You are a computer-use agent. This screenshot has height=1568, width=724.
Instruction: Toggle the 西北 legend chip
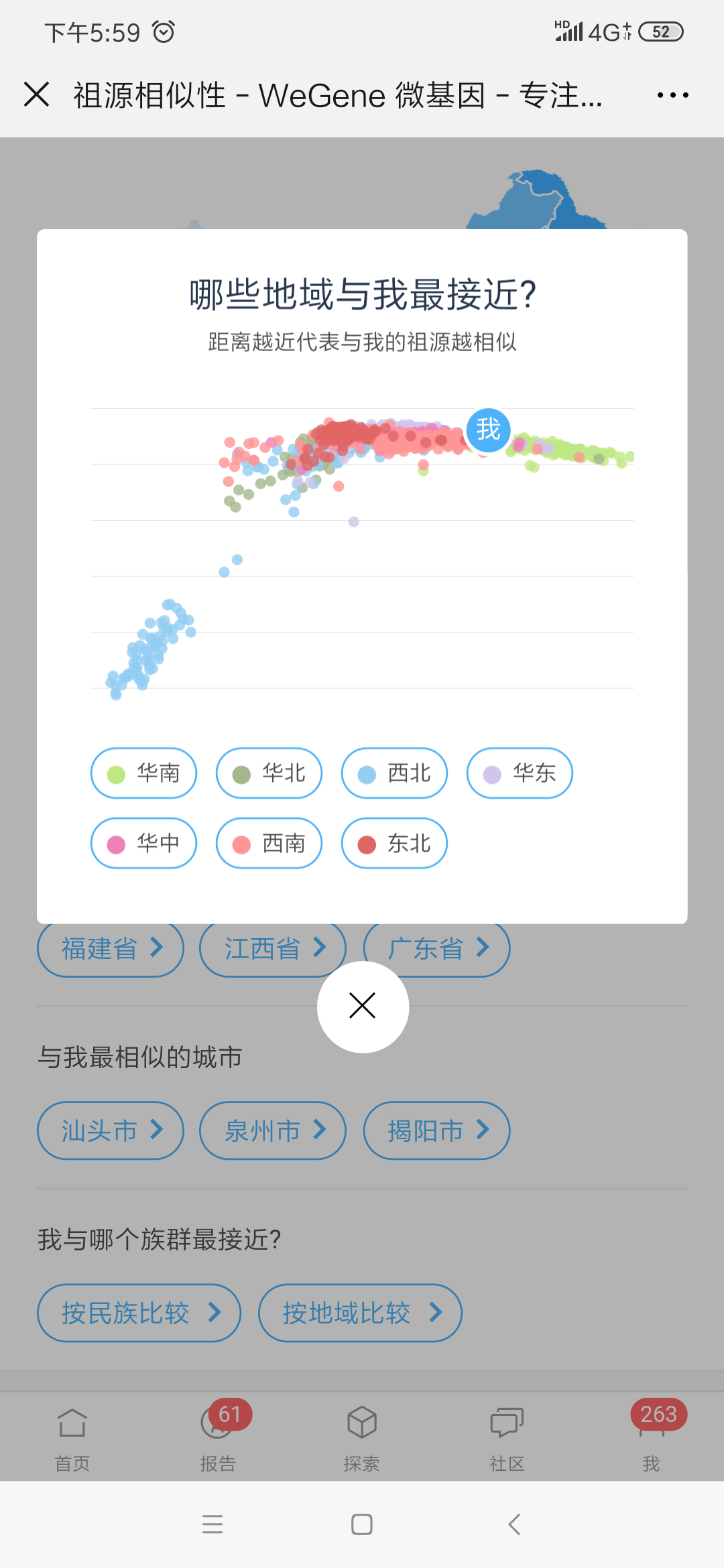pyautogui.click(x=394, y=773)
